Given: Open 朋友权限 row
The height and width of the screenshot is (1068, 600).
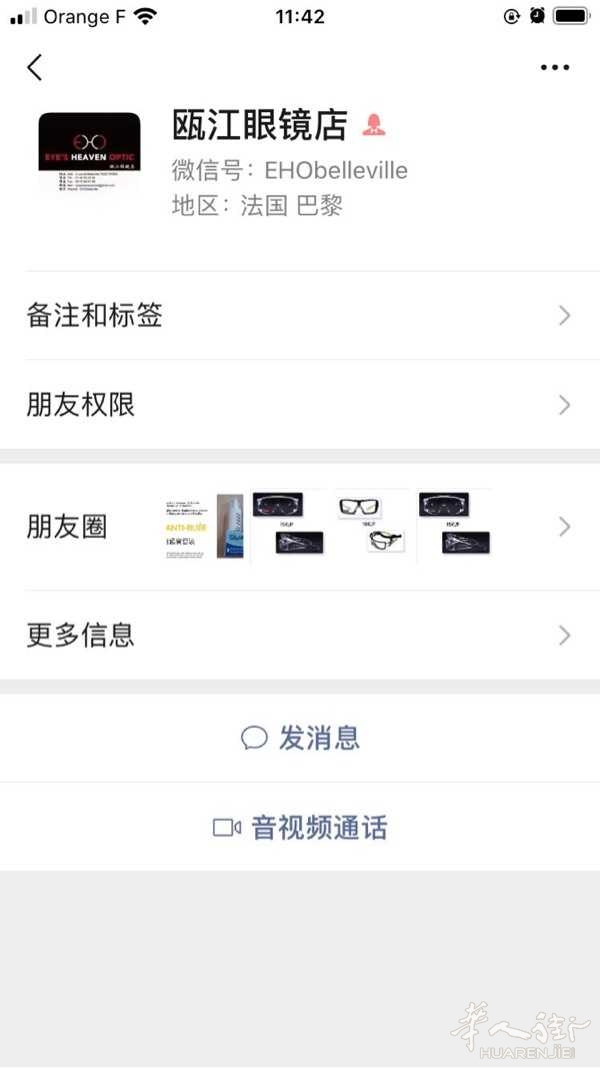Looking at the screenshot, I should pos(300,405).
